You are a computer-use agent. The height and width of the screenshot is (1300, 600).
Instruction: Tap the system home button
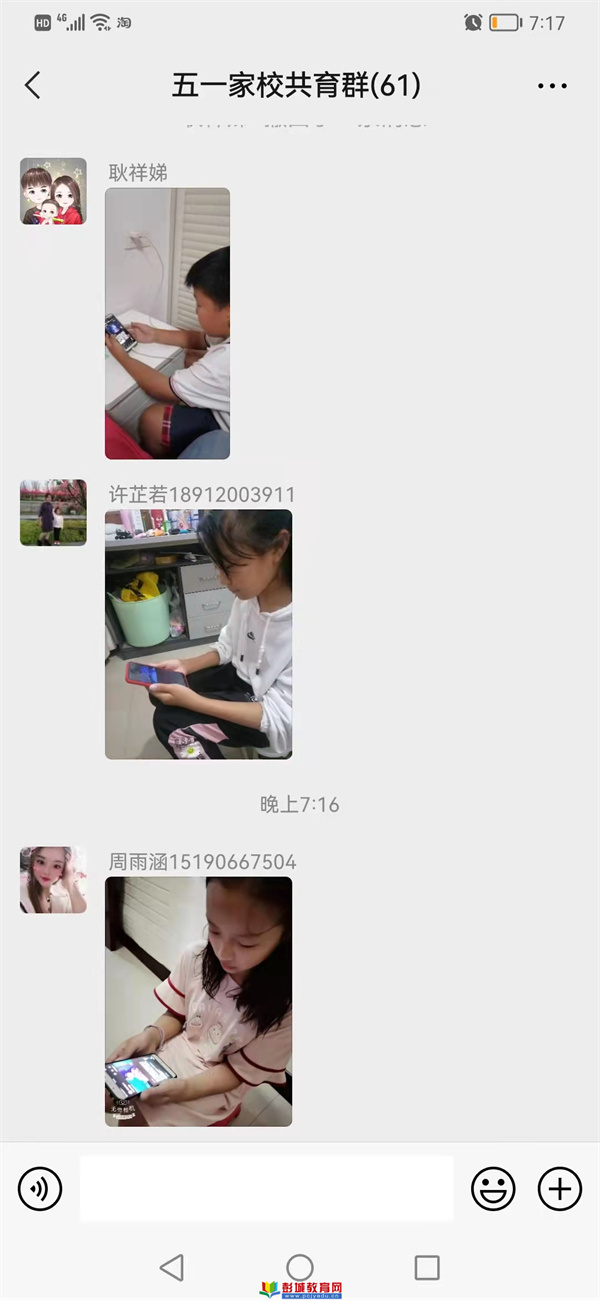[300, 1268]
